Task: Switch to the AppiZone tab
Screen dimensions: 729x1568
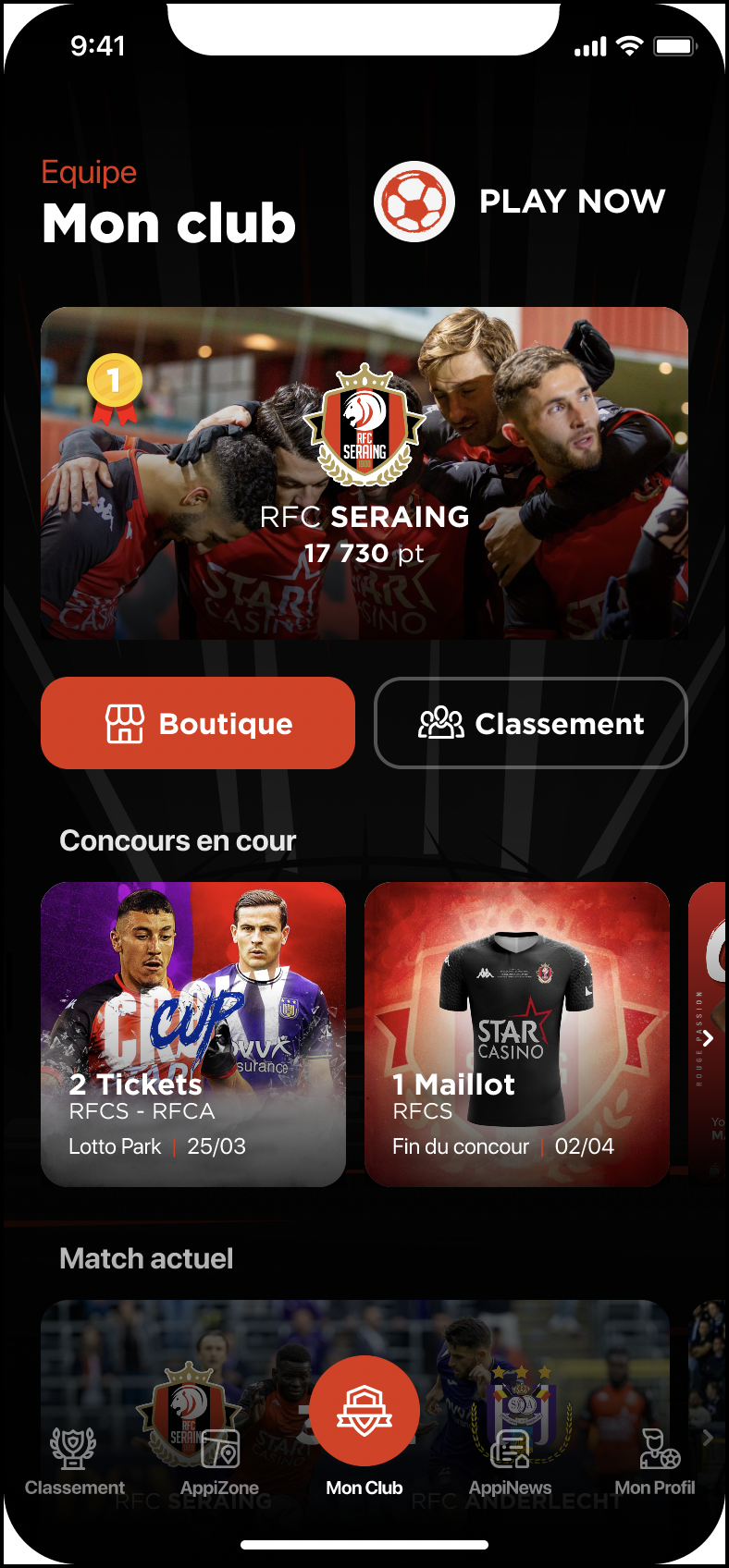Action: (x=219, y=1463)
